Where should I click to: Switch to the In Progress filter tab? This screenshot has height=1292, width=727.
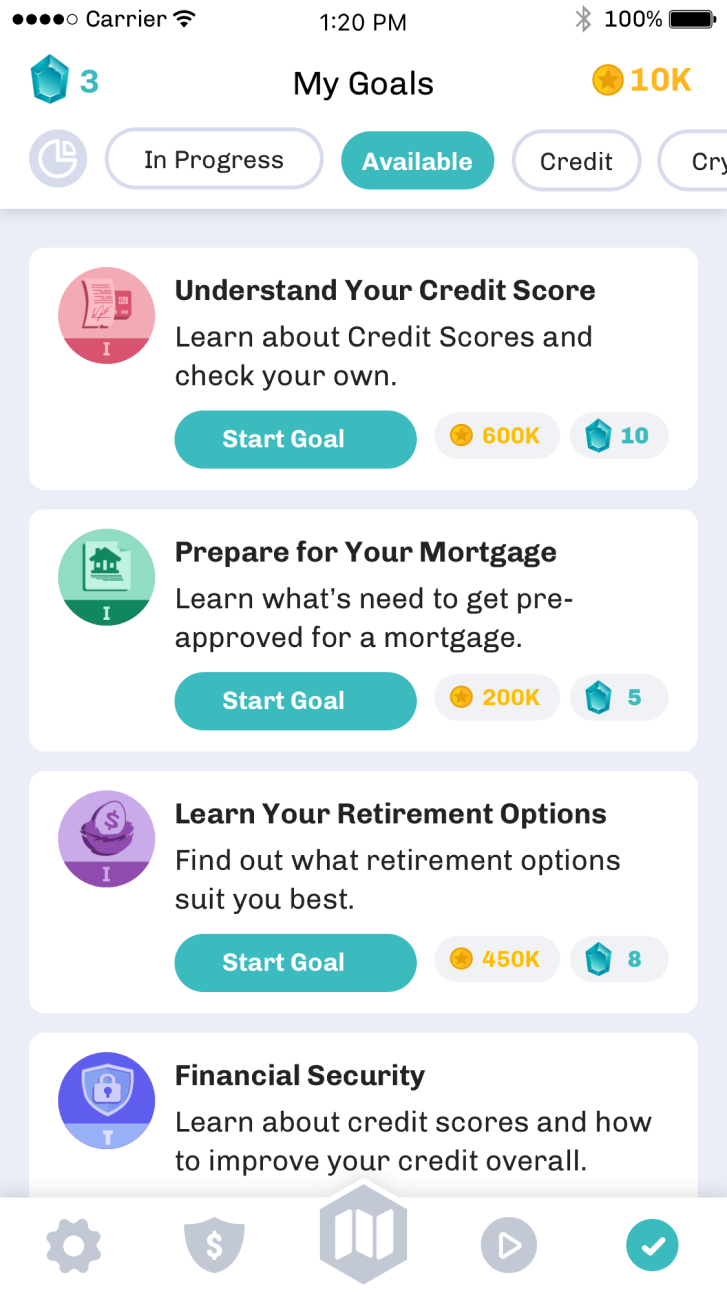point(213,160)
